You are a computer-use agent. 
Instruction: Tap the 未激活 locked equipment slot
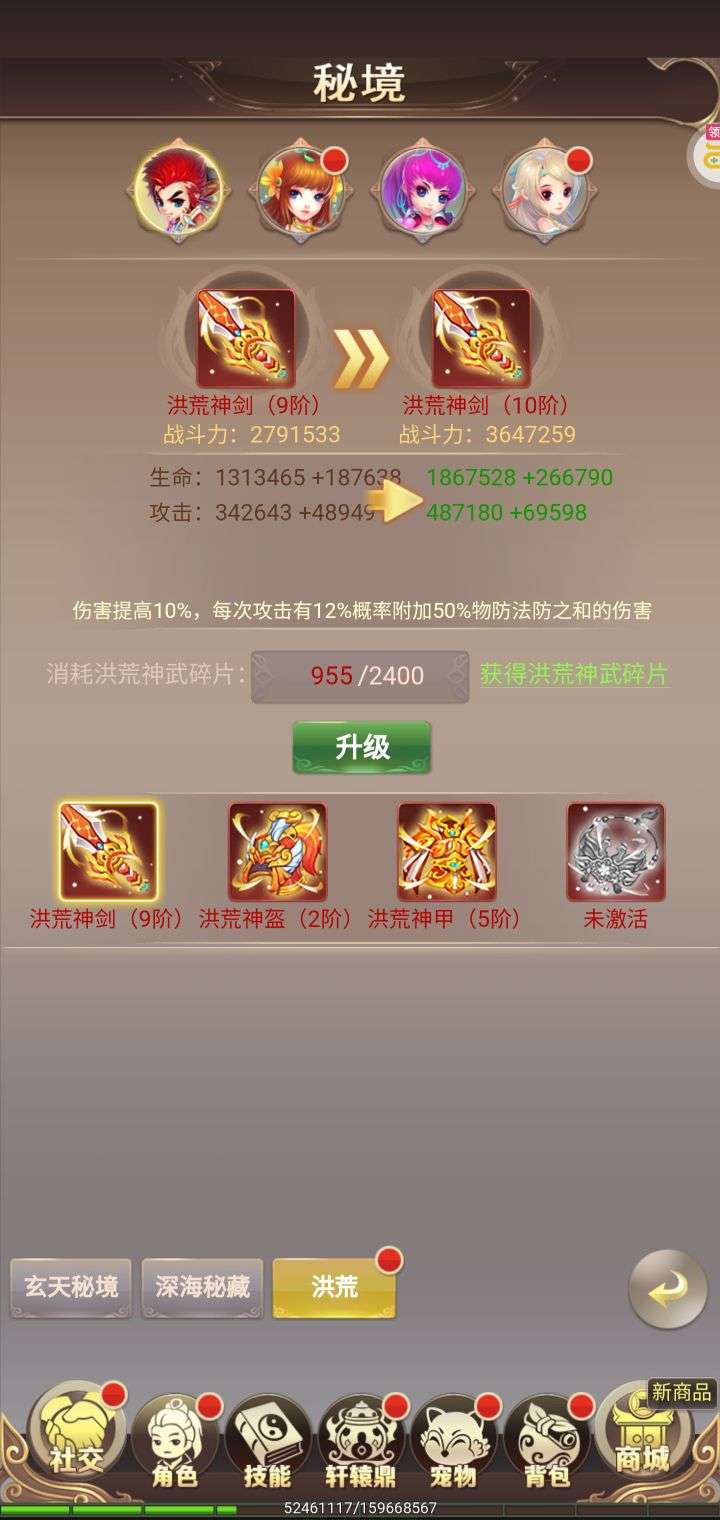point(615,851)
